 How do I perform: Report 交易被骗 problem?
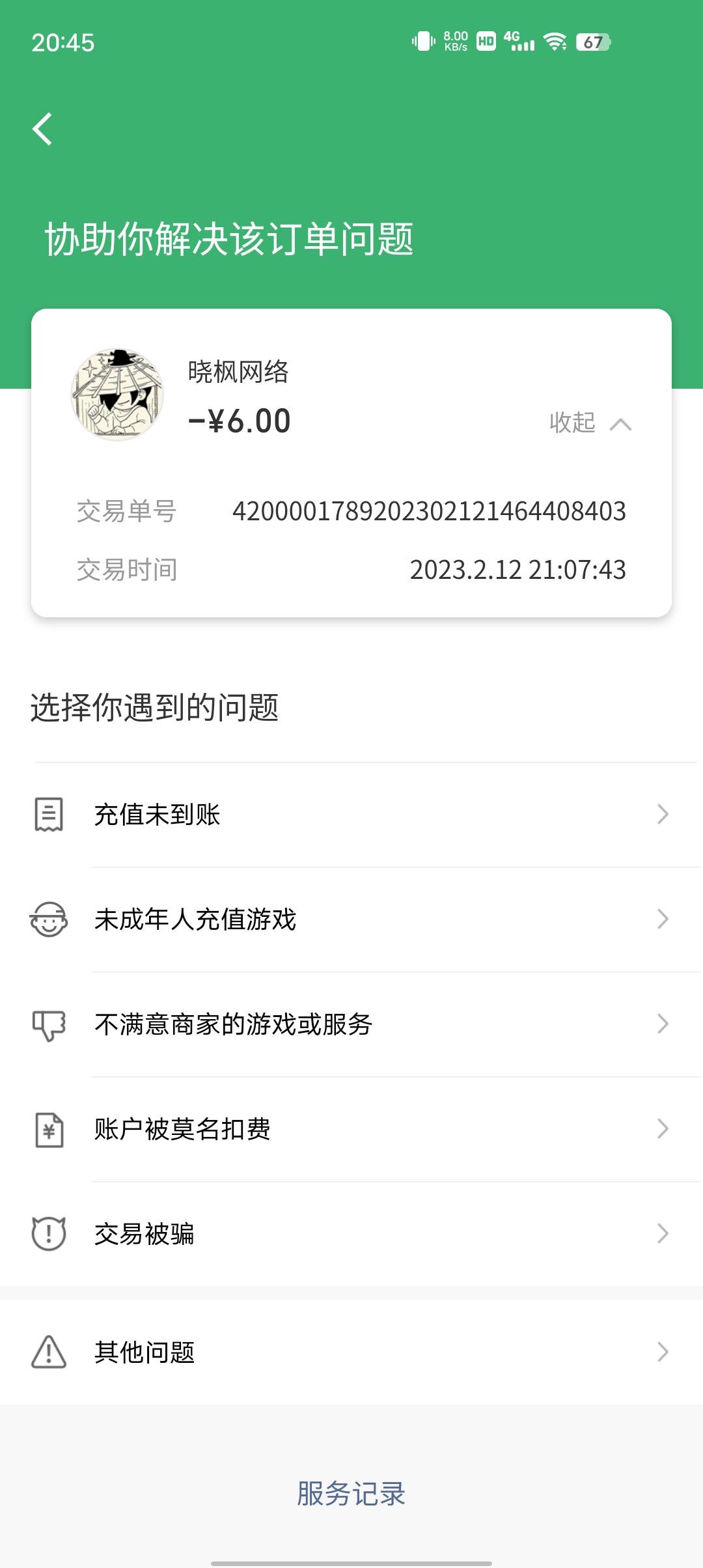(x=351, y=1234)
